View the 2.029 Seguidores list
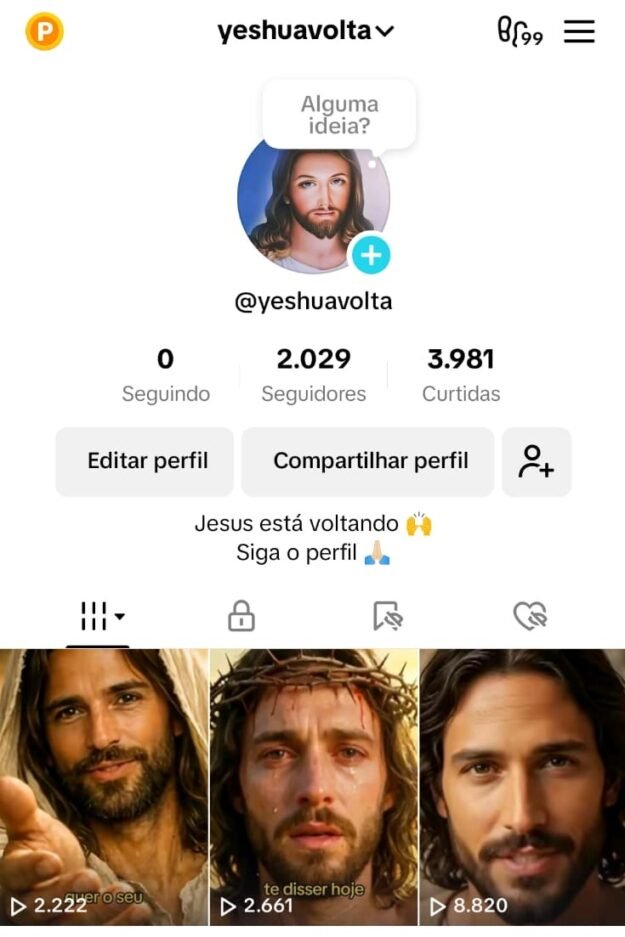Viewport: 625px width, 937px height. coord(313,375)
